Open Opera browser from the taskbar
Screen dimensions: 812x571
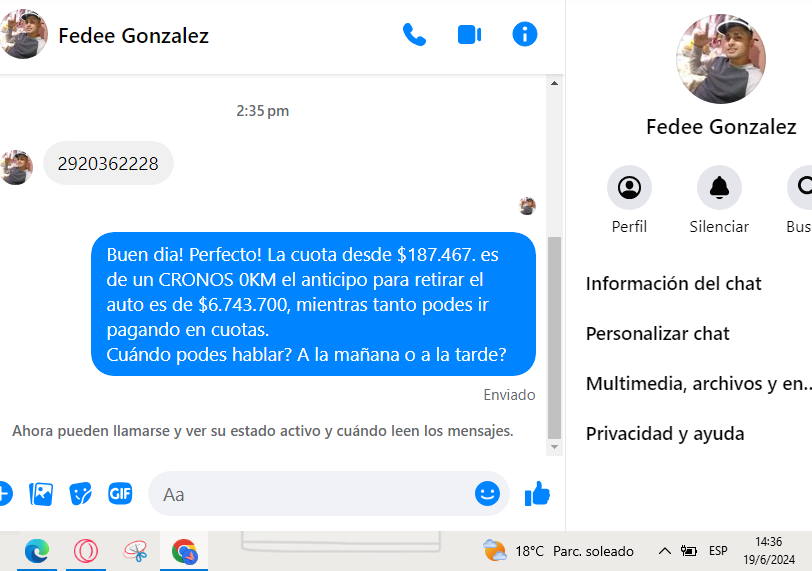(x=86, y=551)
